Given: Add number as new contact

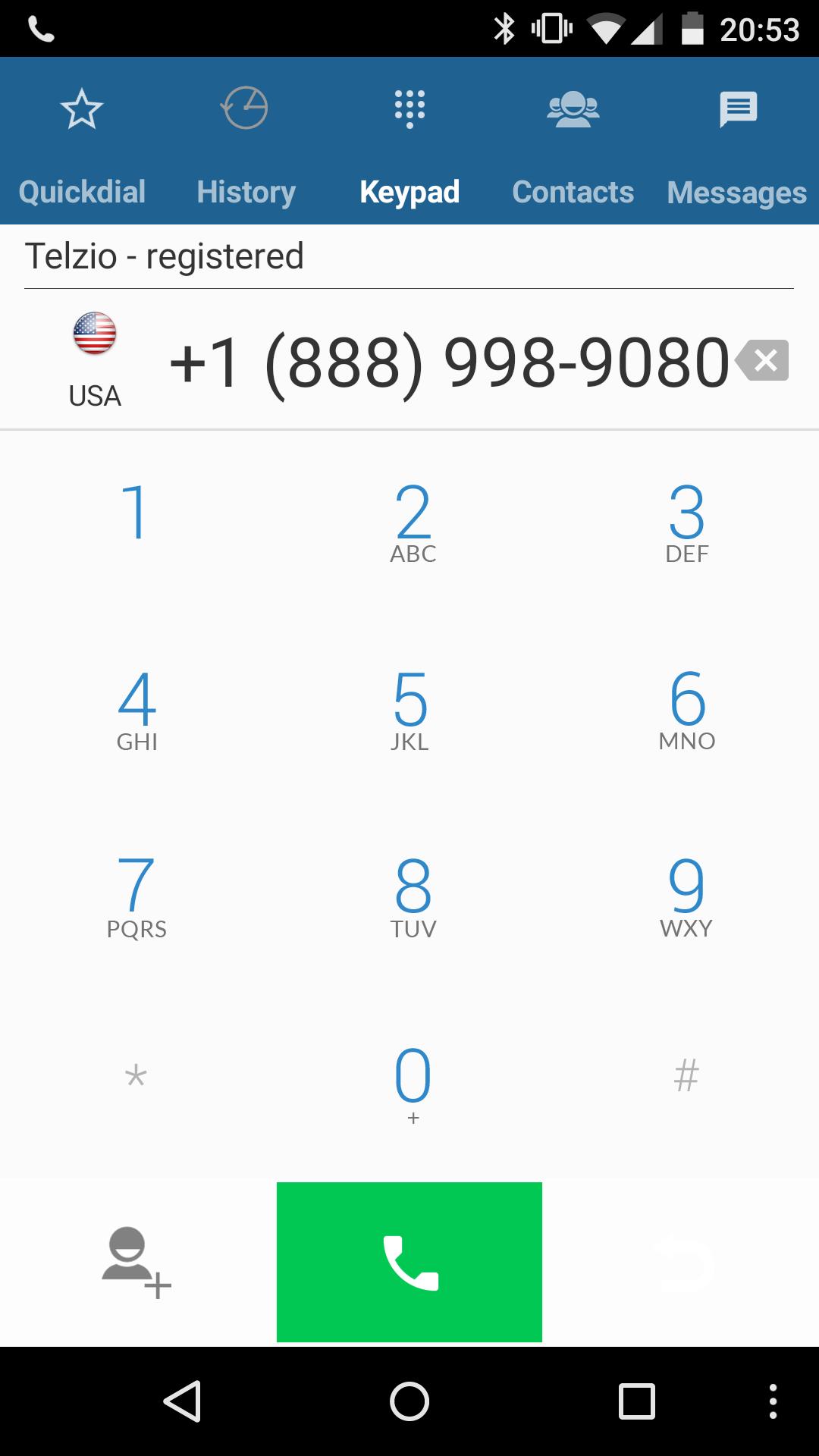Looking at the screenshot, I should [x=136, y=1262].
